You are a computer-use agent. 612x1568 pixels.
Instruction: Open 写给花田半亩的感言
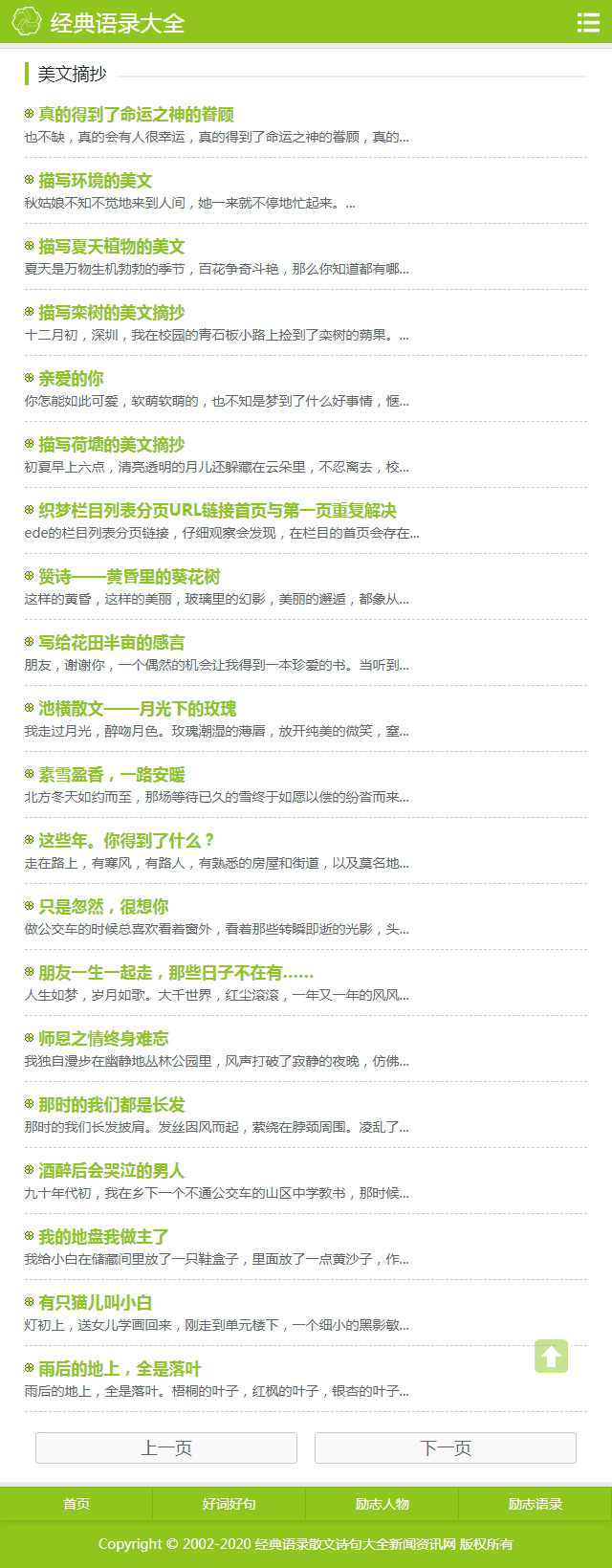point(111,643)
